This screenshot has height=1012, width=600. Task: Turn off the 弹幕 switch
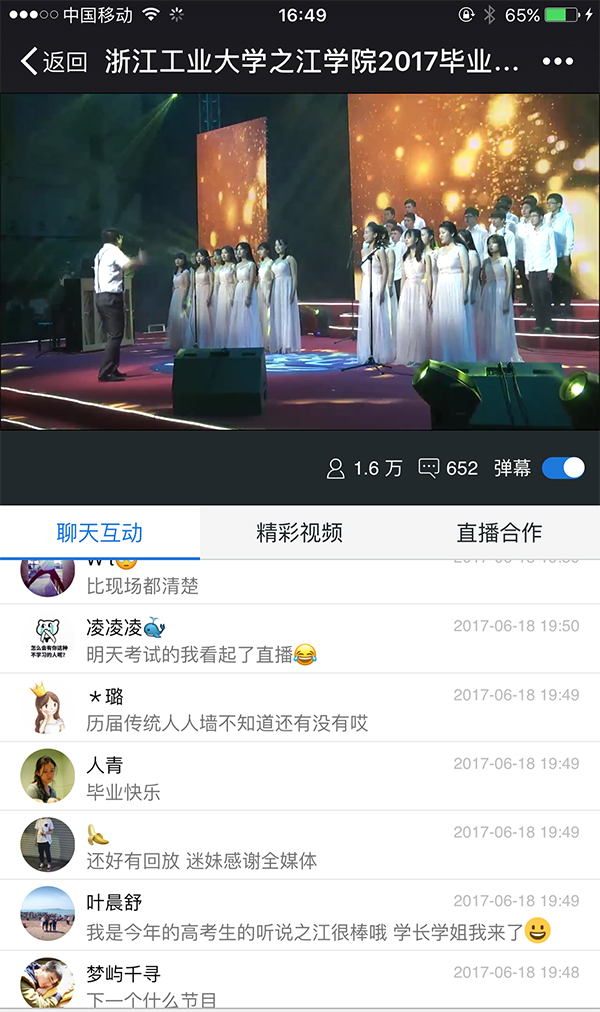[563, 468]
